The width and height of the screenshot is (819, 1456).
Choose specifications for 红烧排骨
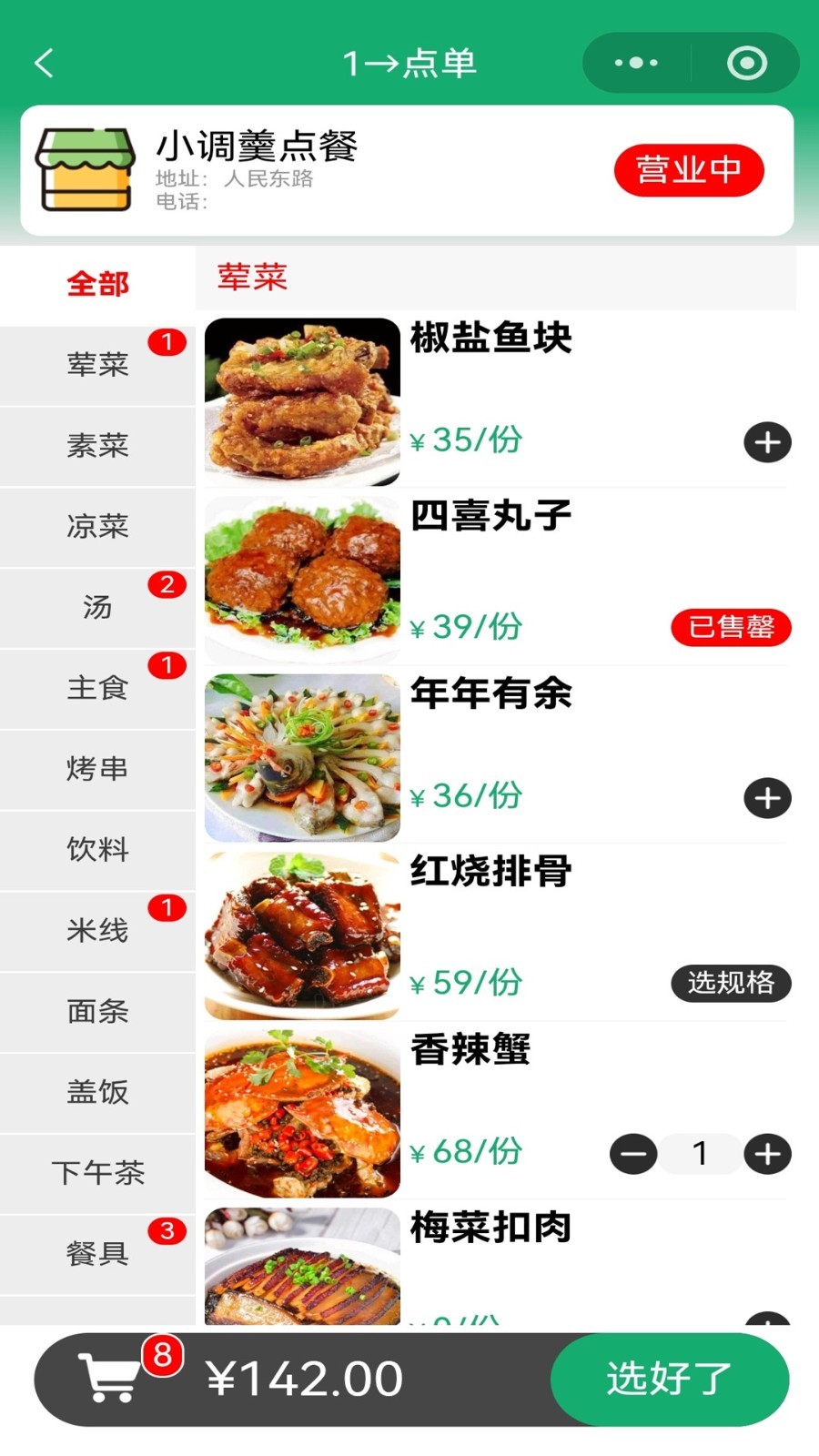pos(731,983)
